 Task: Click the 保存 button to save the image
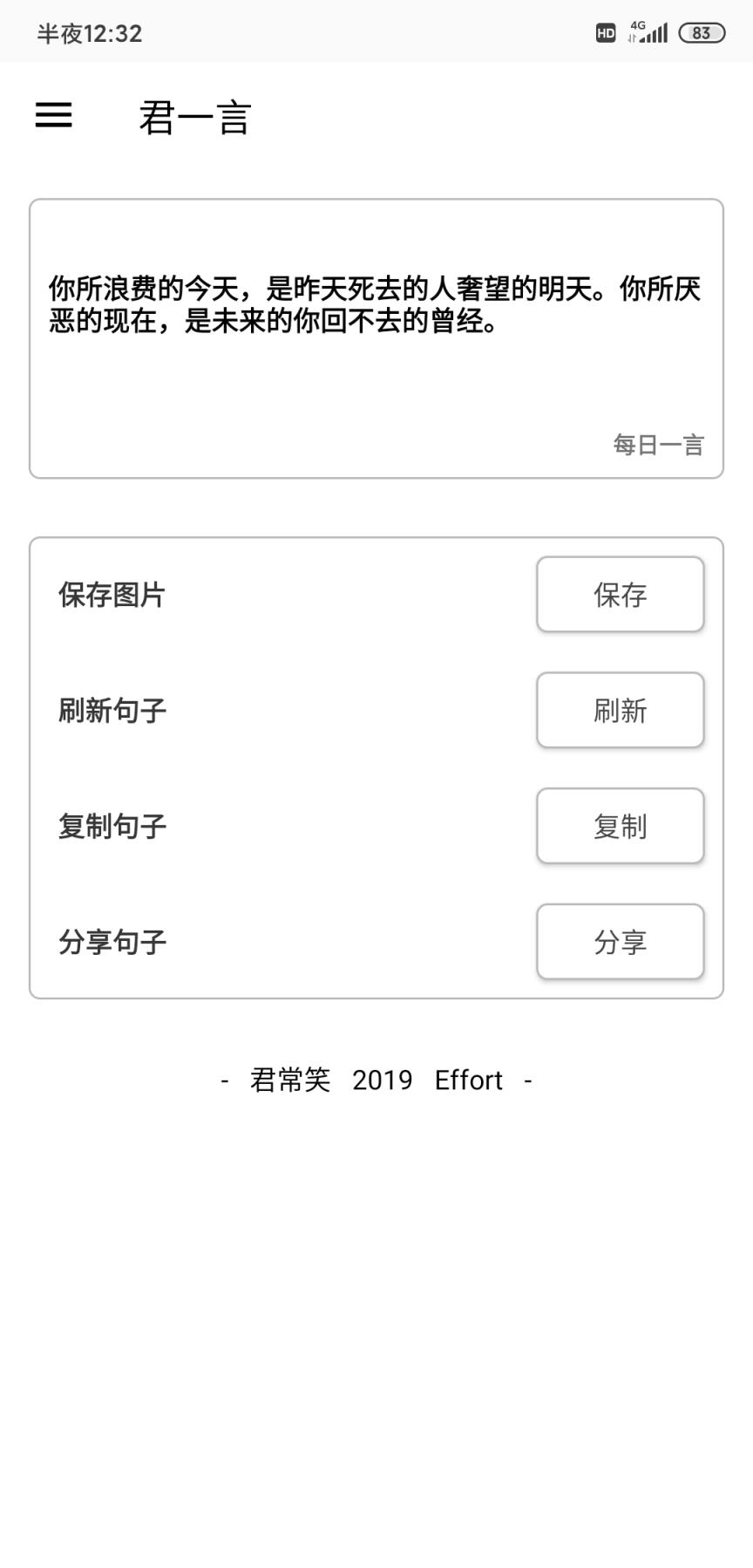(x=620, y=595)
